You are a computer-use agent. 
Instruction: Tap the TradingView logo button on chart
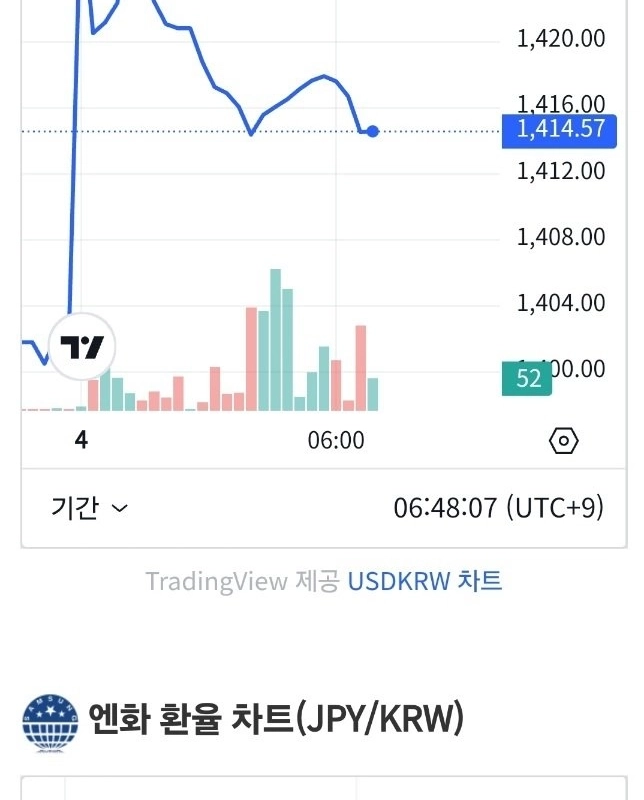(82, 348)
